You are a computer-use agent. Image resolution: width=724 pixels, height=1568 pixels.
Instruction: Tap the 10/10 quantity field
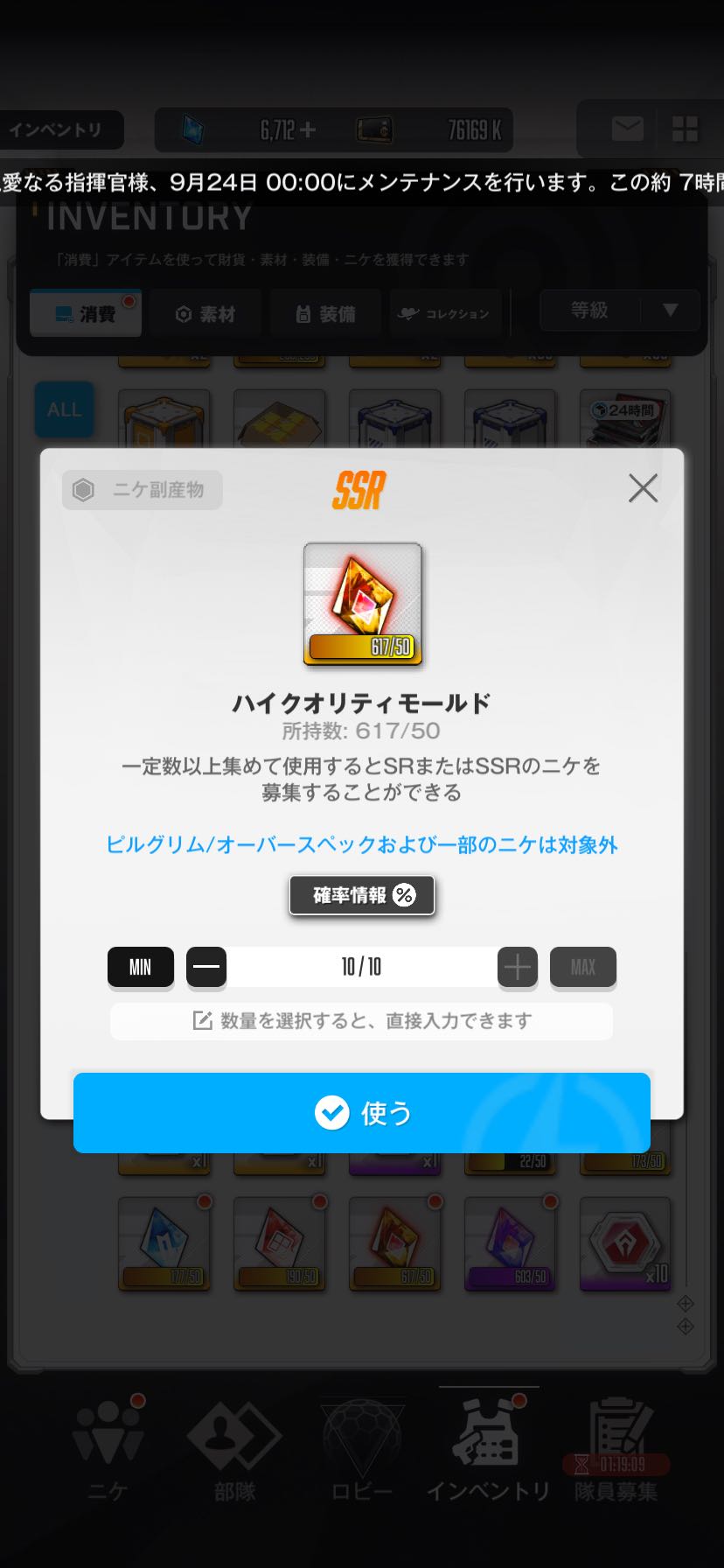361,967
